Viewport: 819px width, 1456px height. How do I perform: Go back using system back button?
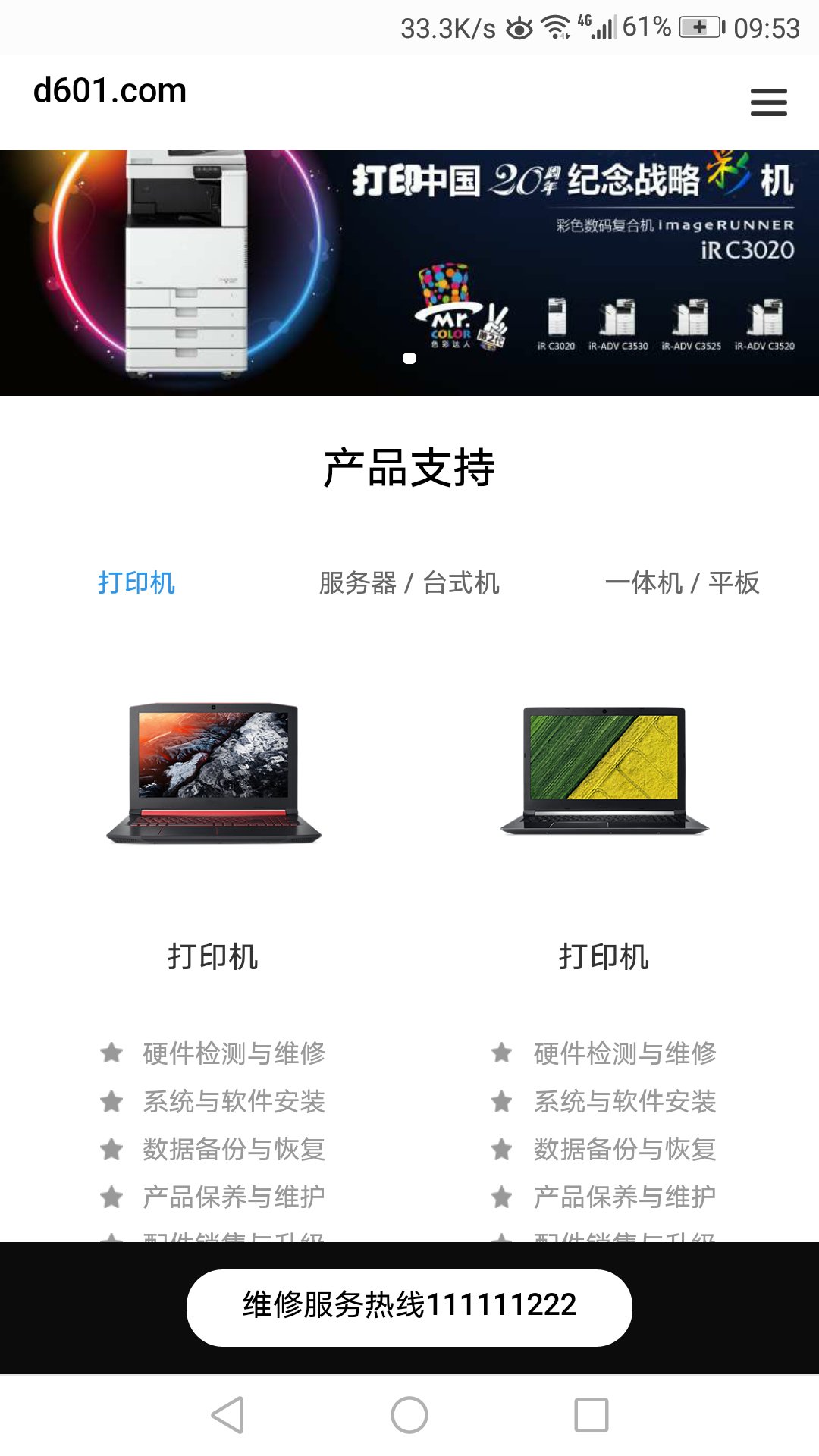click(x=227, y=1415)
